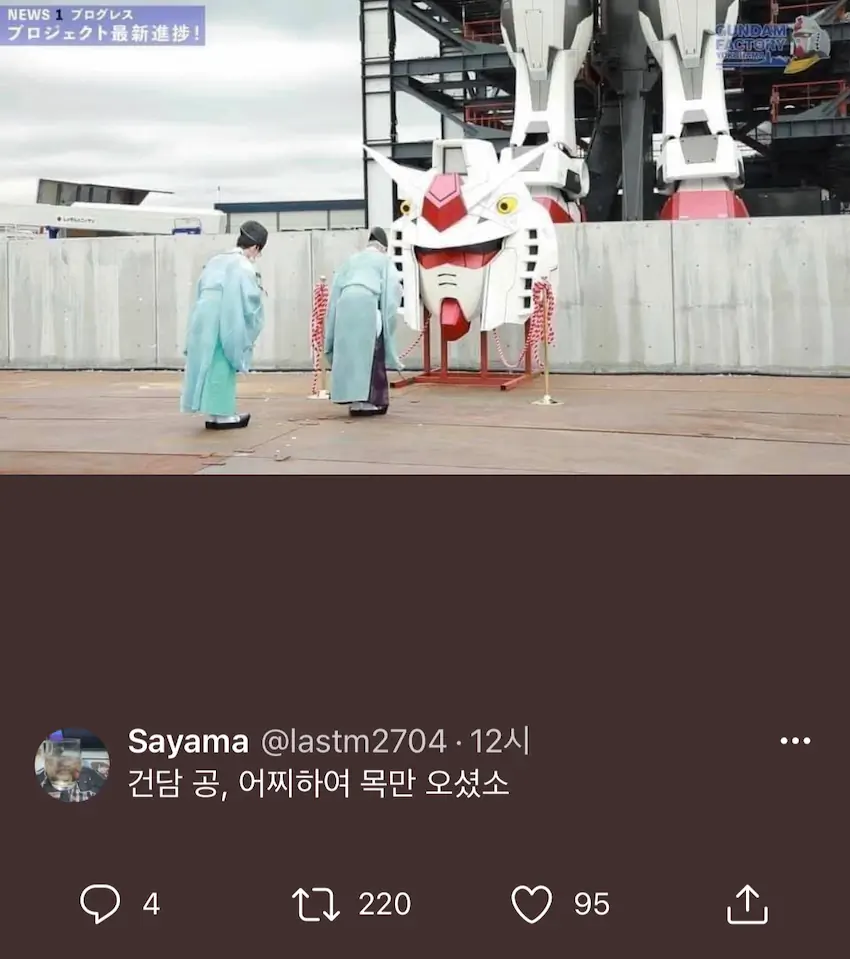Open the tweet options ellipsis menu
The image size is (850, 959).
tap(797, 740)
